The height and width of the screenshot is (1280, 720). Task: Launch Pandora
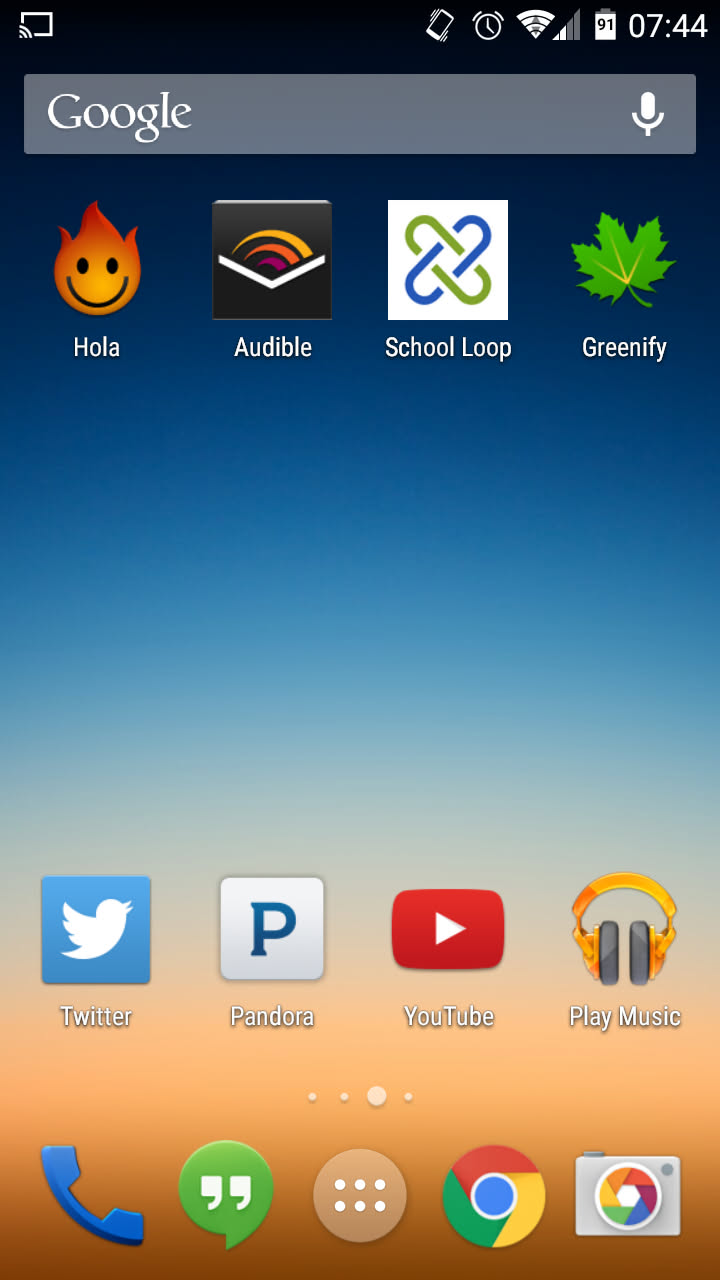(x=272, y=931)
